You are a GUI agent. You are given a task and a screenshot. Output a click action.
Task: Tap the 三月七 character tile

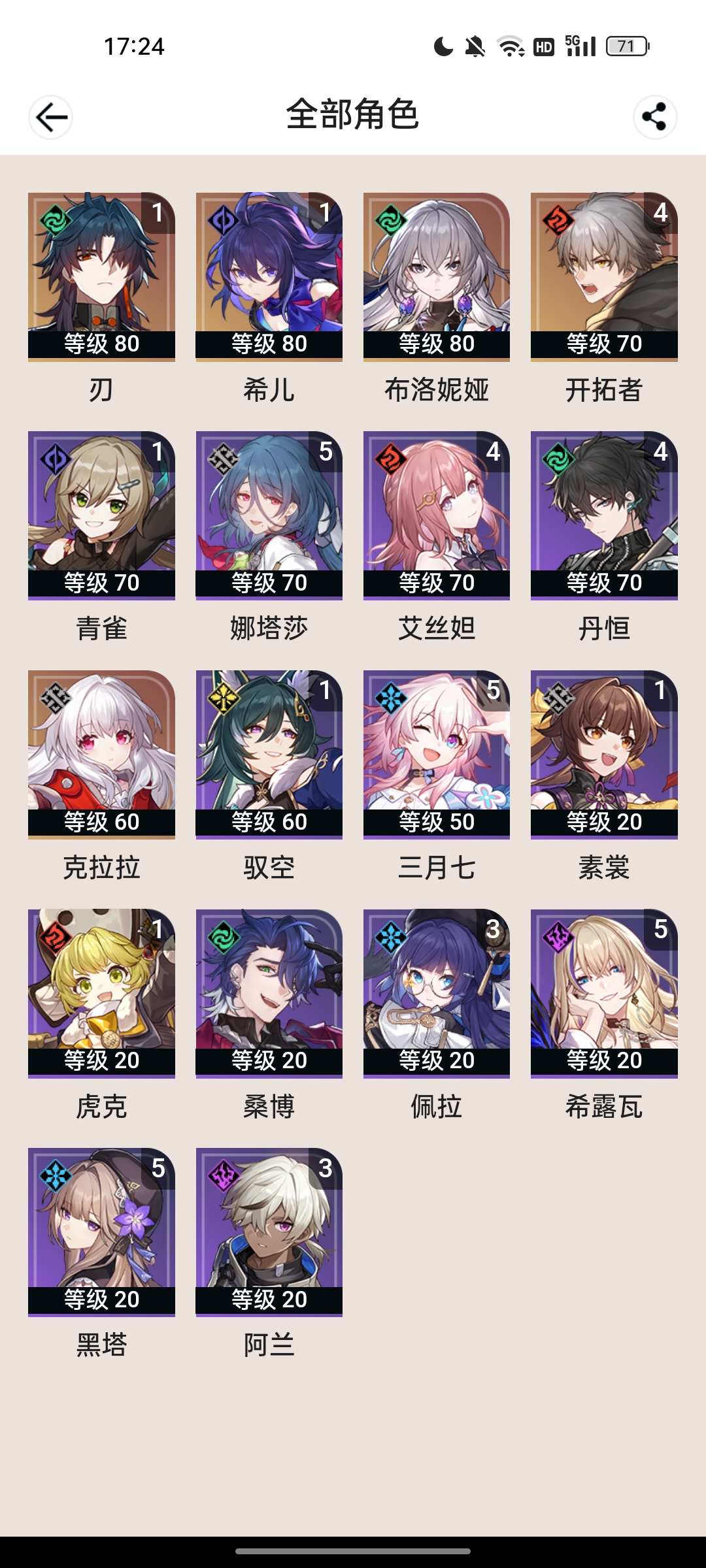click(x=436, y=754)
